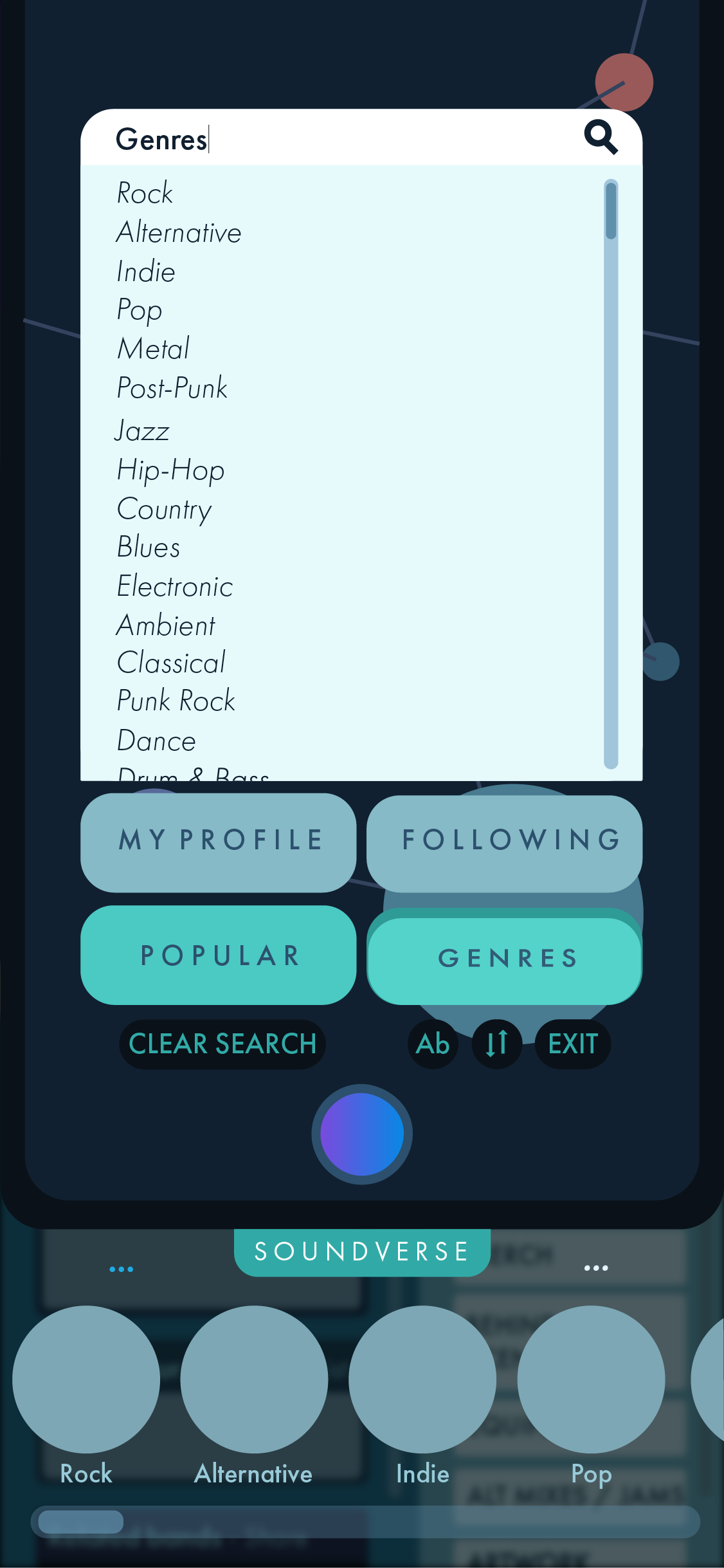Show Popular results
Image resolution: width=724 pixels, height=1568 pixels.
219,955
